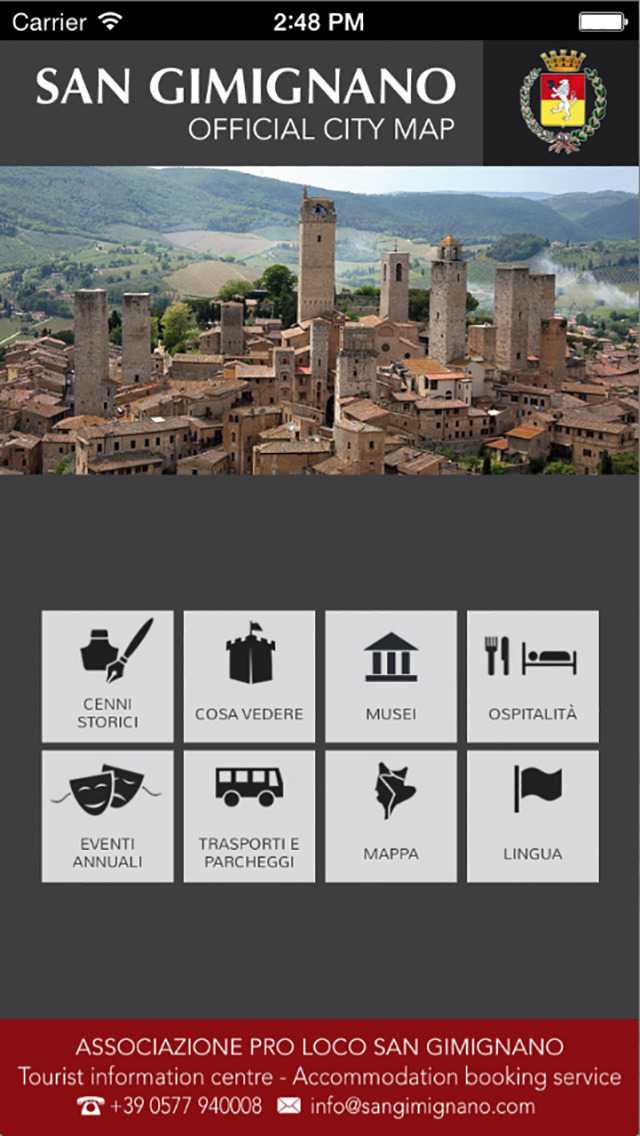640x1136 pixels.
Task: Open the Mappa city map
Action: point(391,816)
